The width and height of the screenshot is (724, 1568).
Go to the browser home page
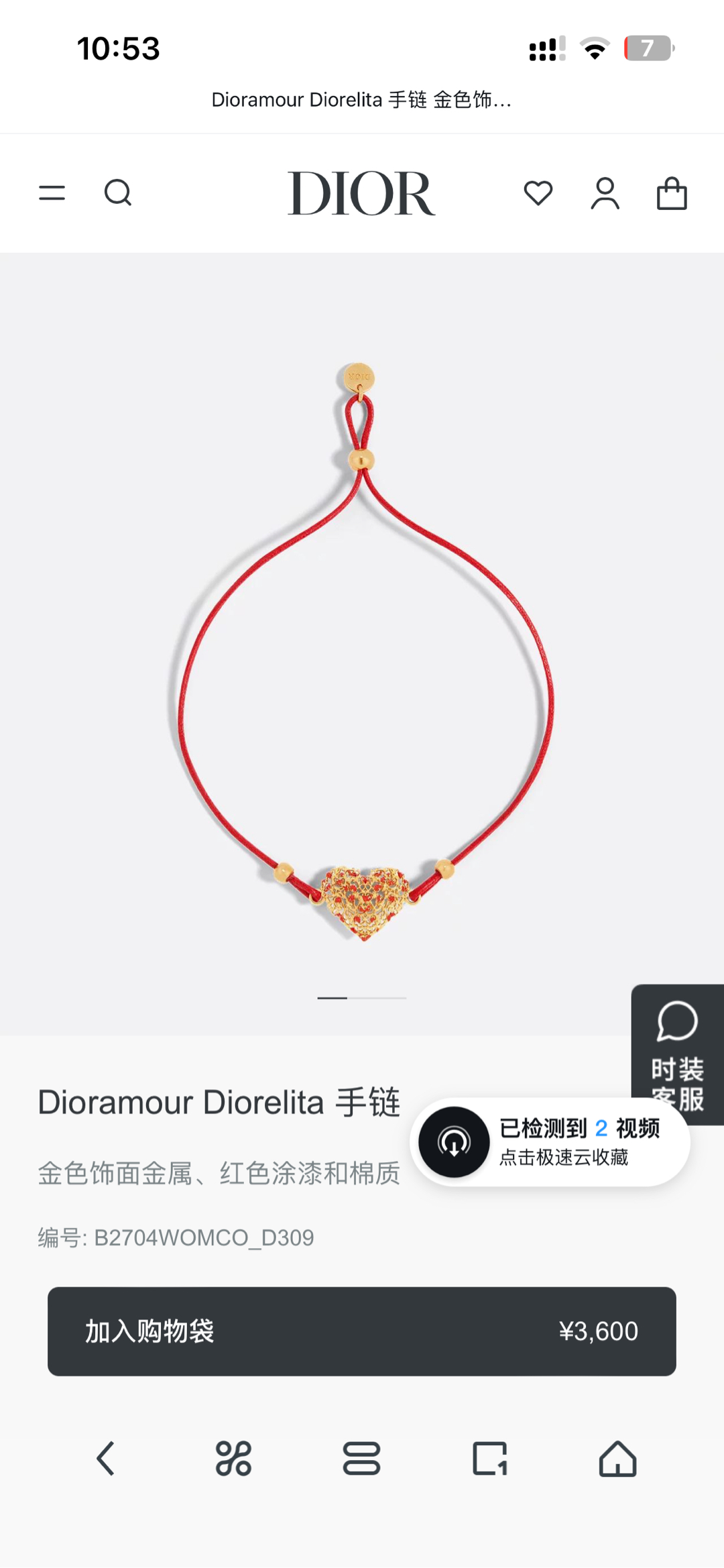pyautogui.click(x=617, y=1459)
